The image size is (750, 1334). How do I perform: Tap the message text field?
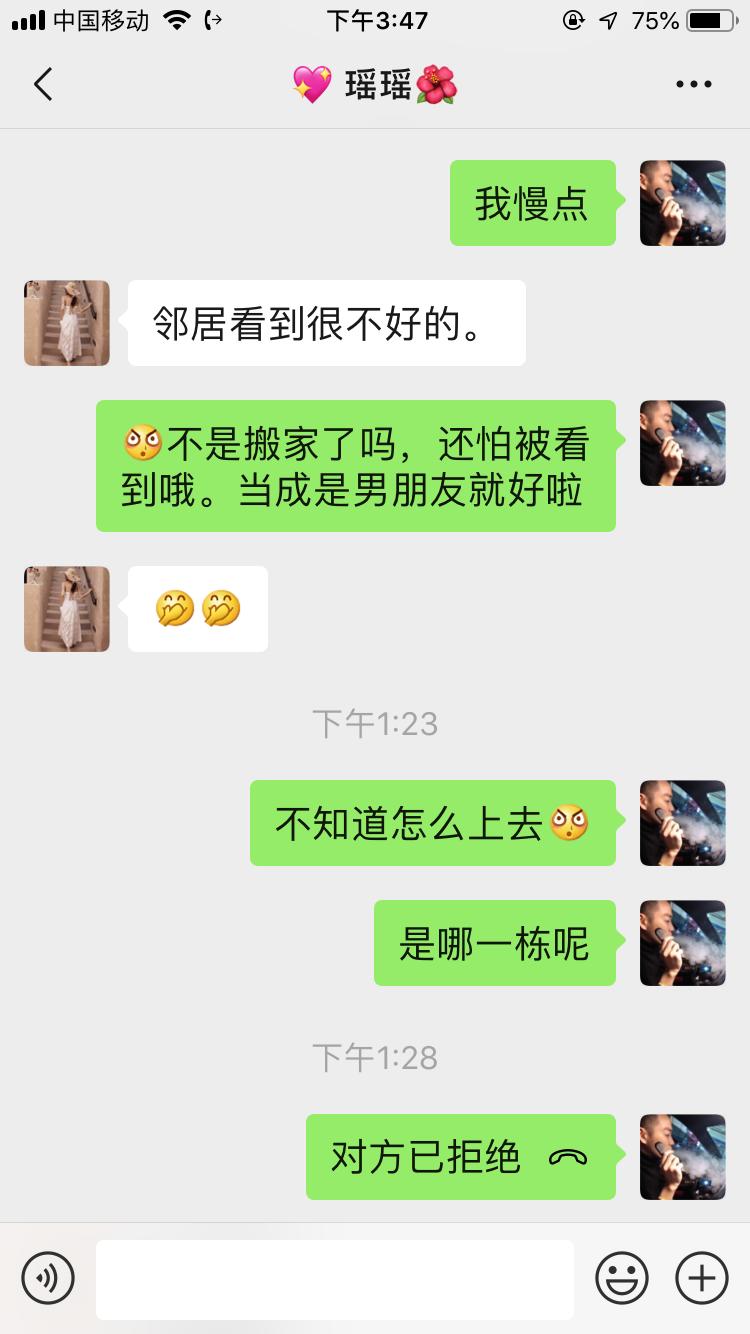(334, 1278)
